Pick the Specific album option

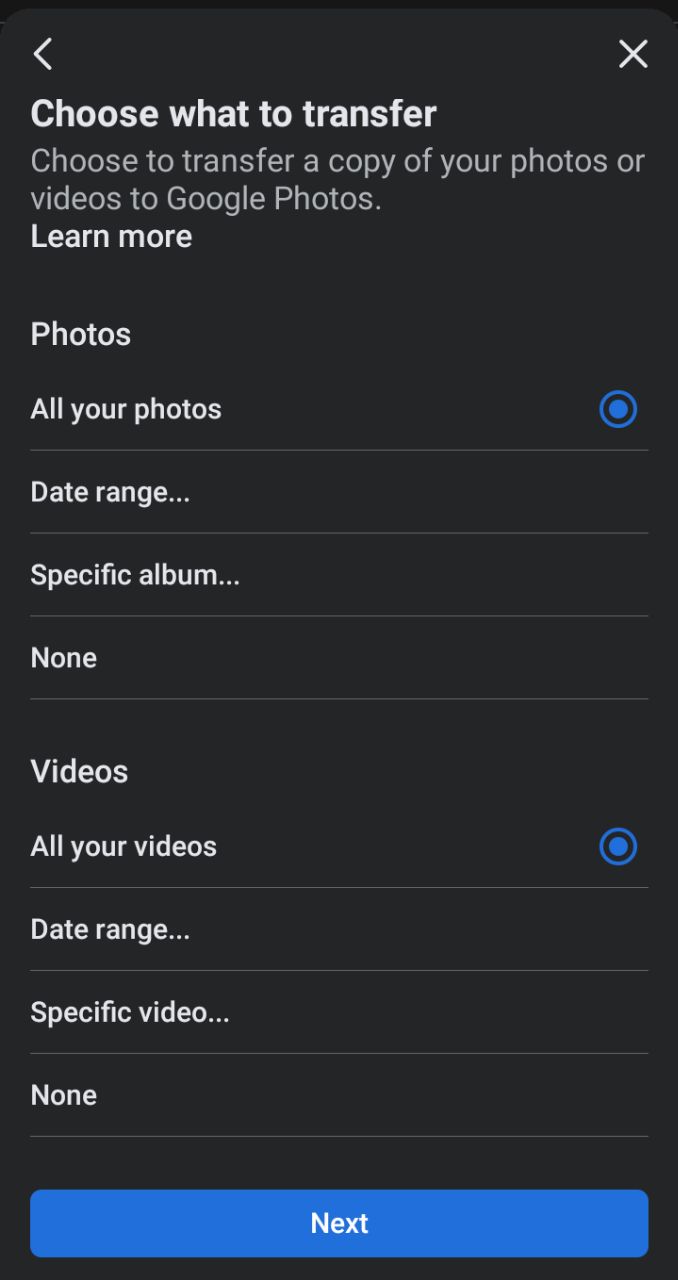[x=339, y=575]
